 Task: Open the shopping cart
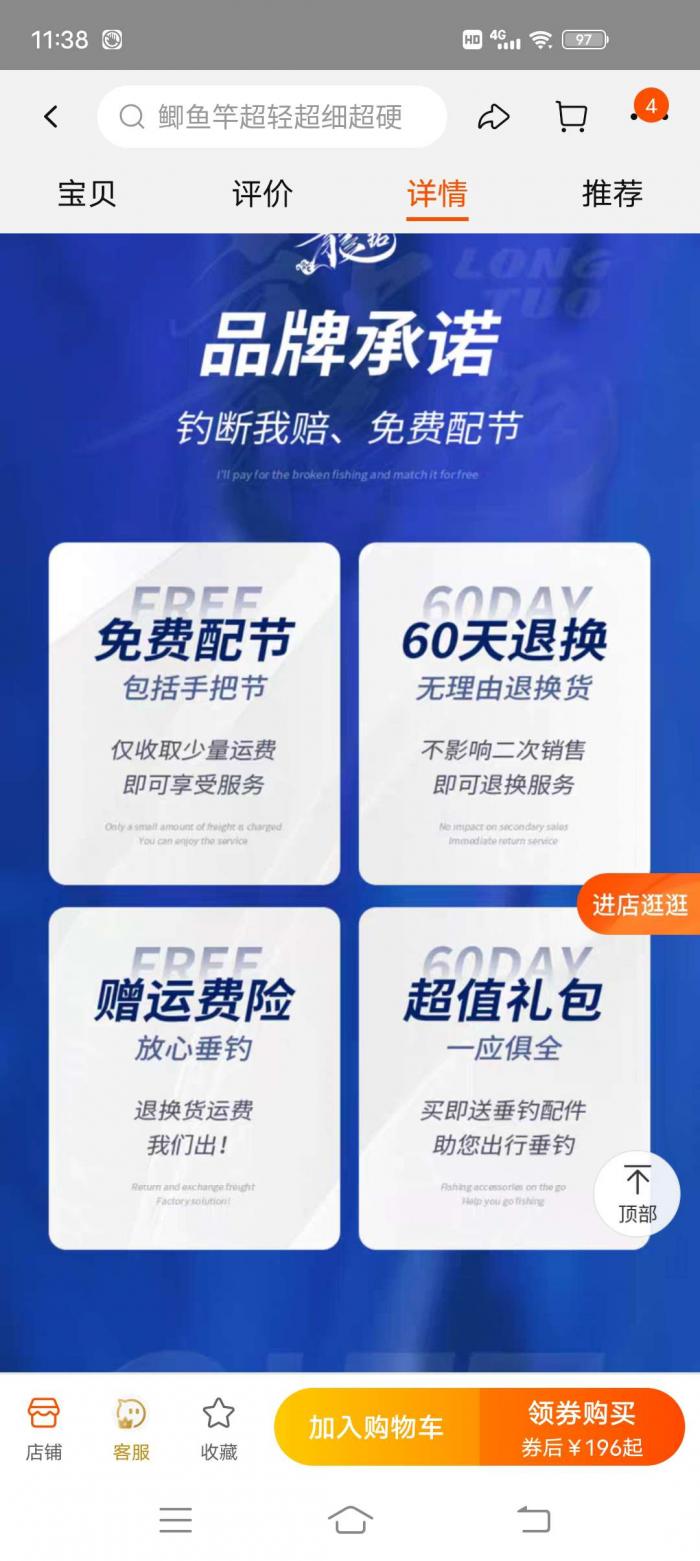[571, 117]
